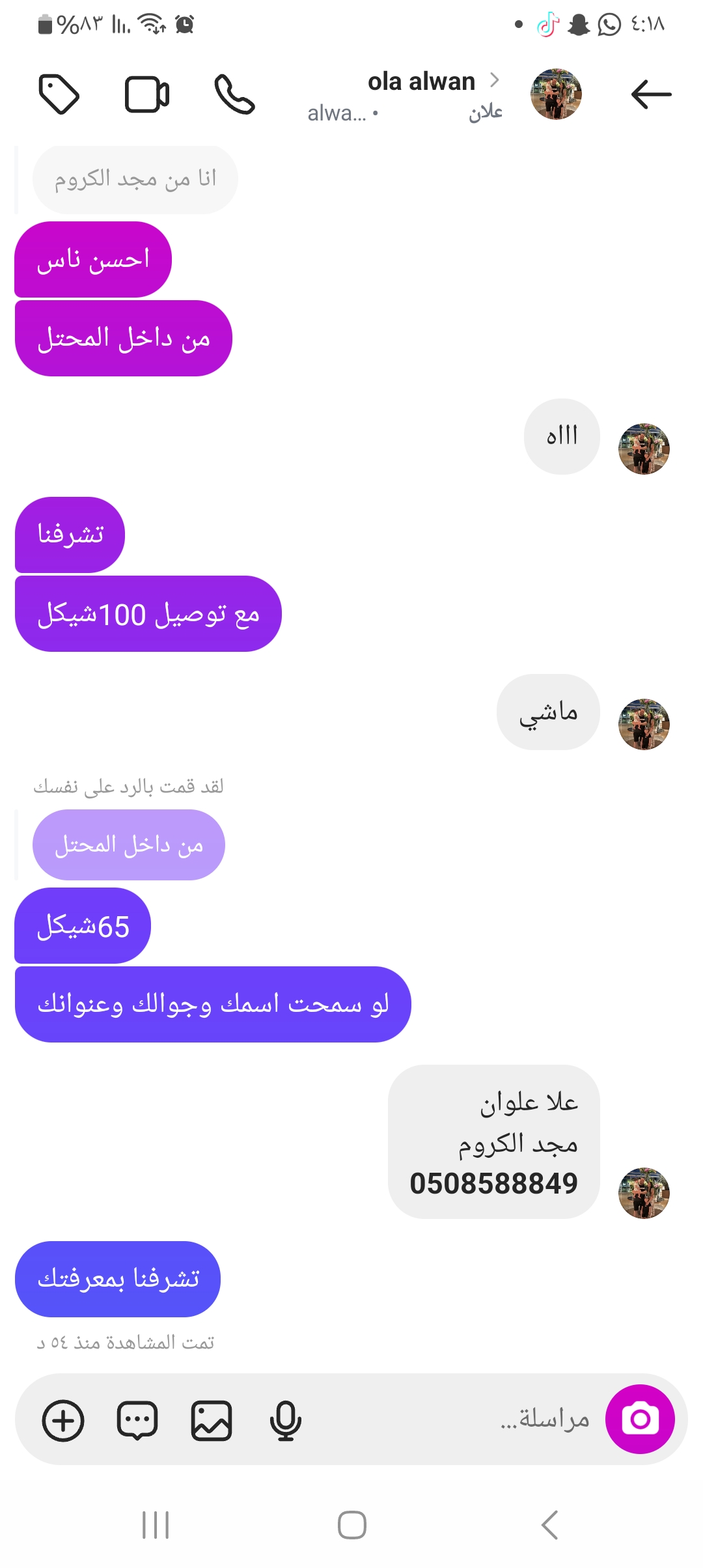Image resolution: width=703 pixels, height=1568 pixels.
Task: Tap the sender avatar beside the phone number message
Action: pos(644,1193)
